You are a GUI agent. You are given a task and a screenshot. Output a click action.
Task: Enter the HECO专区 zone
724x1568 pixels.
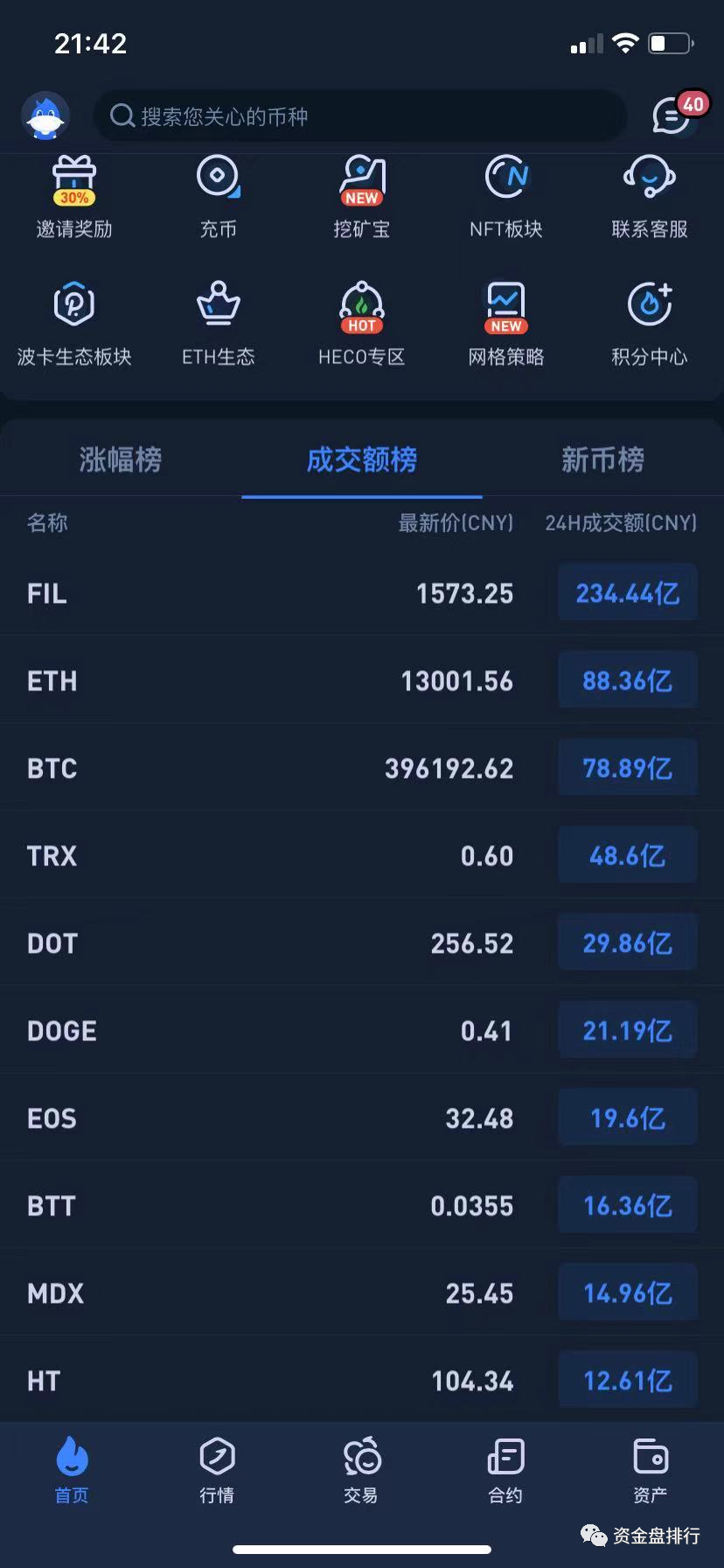pyautogui.click(x=361, y=324)
